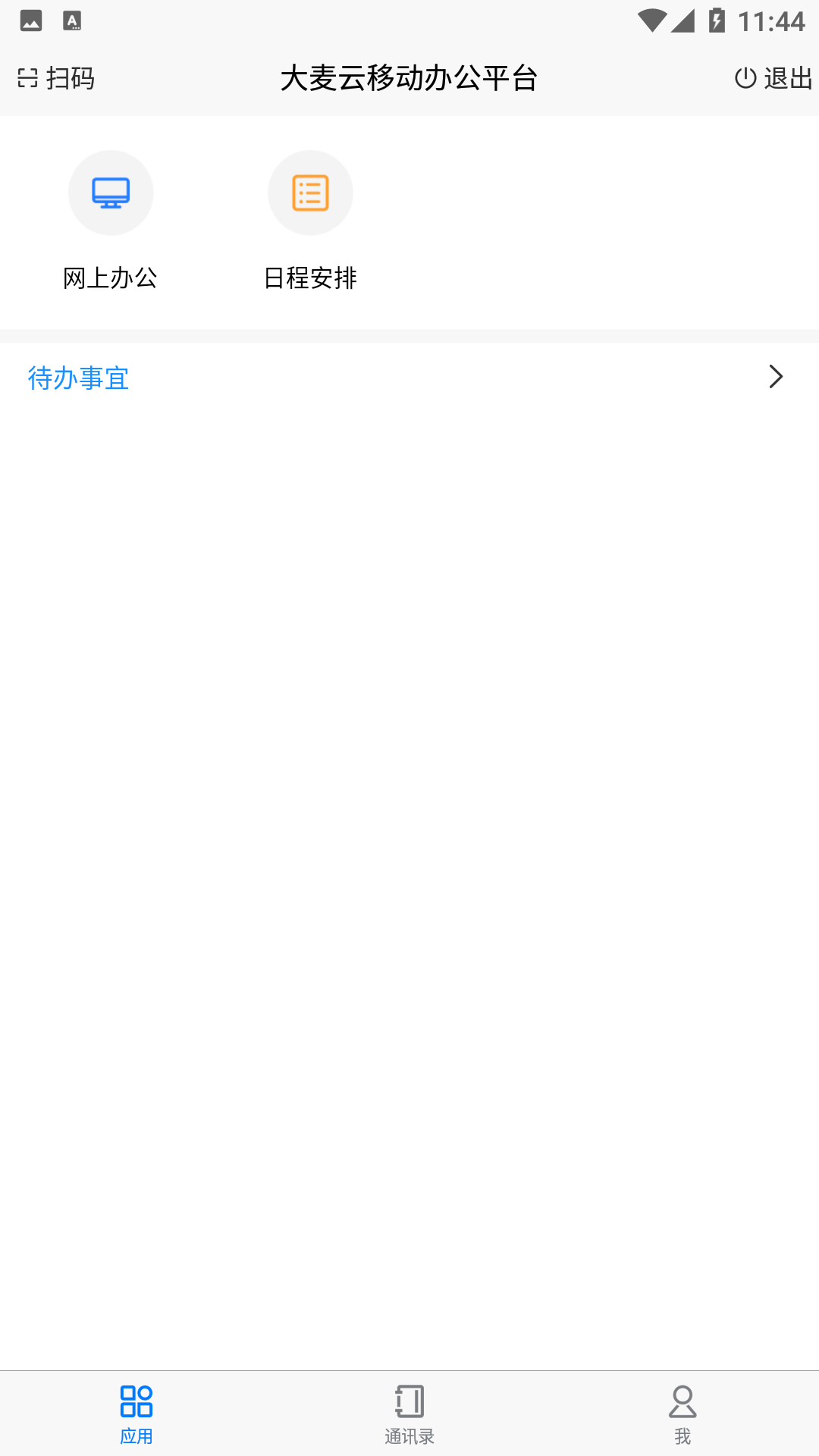Click the 退出 logout button

[x=785, y=78]
